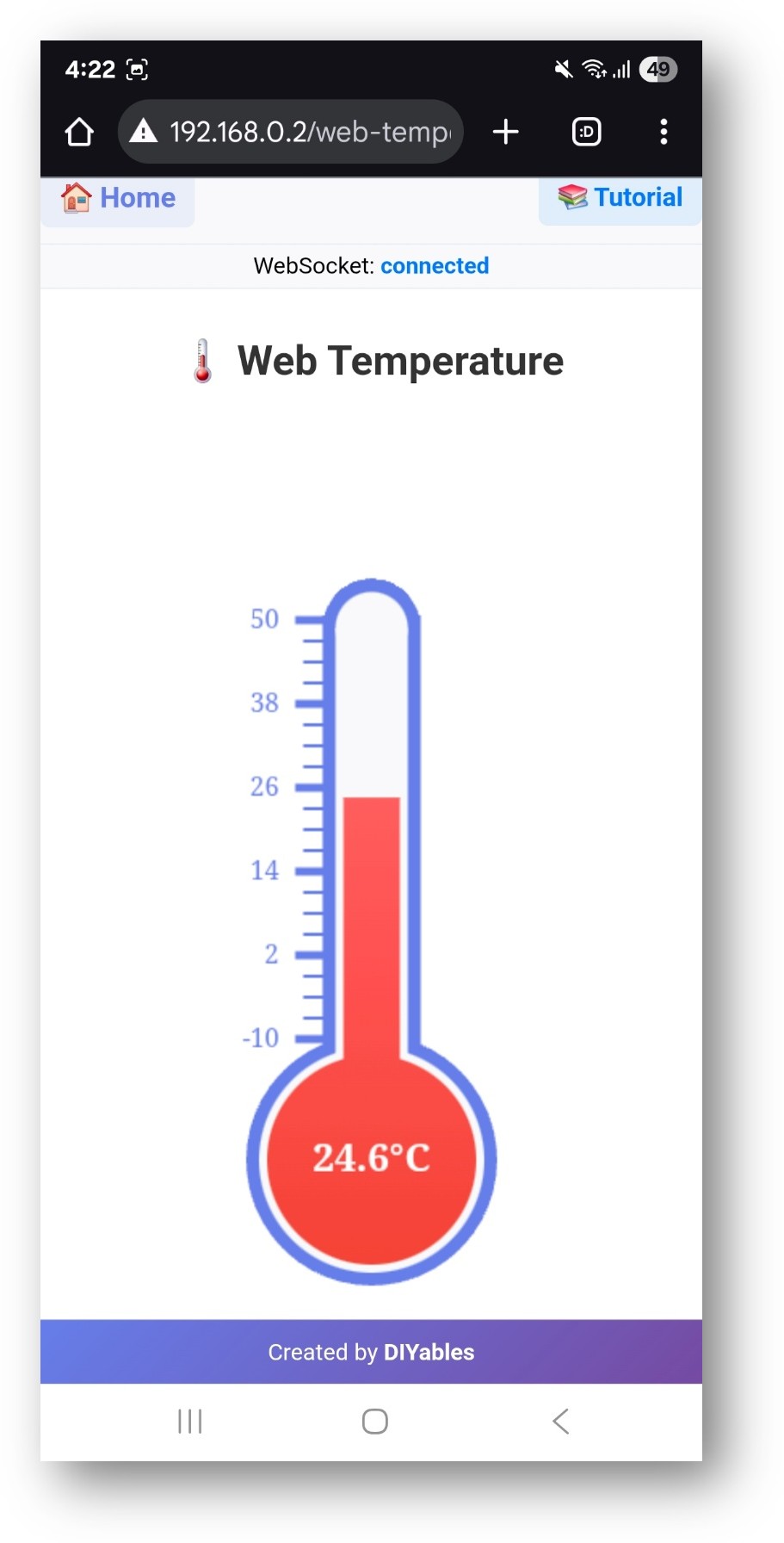Click the security warning icon in address bar
The image size is (784, 1543).
click(144, 132)
